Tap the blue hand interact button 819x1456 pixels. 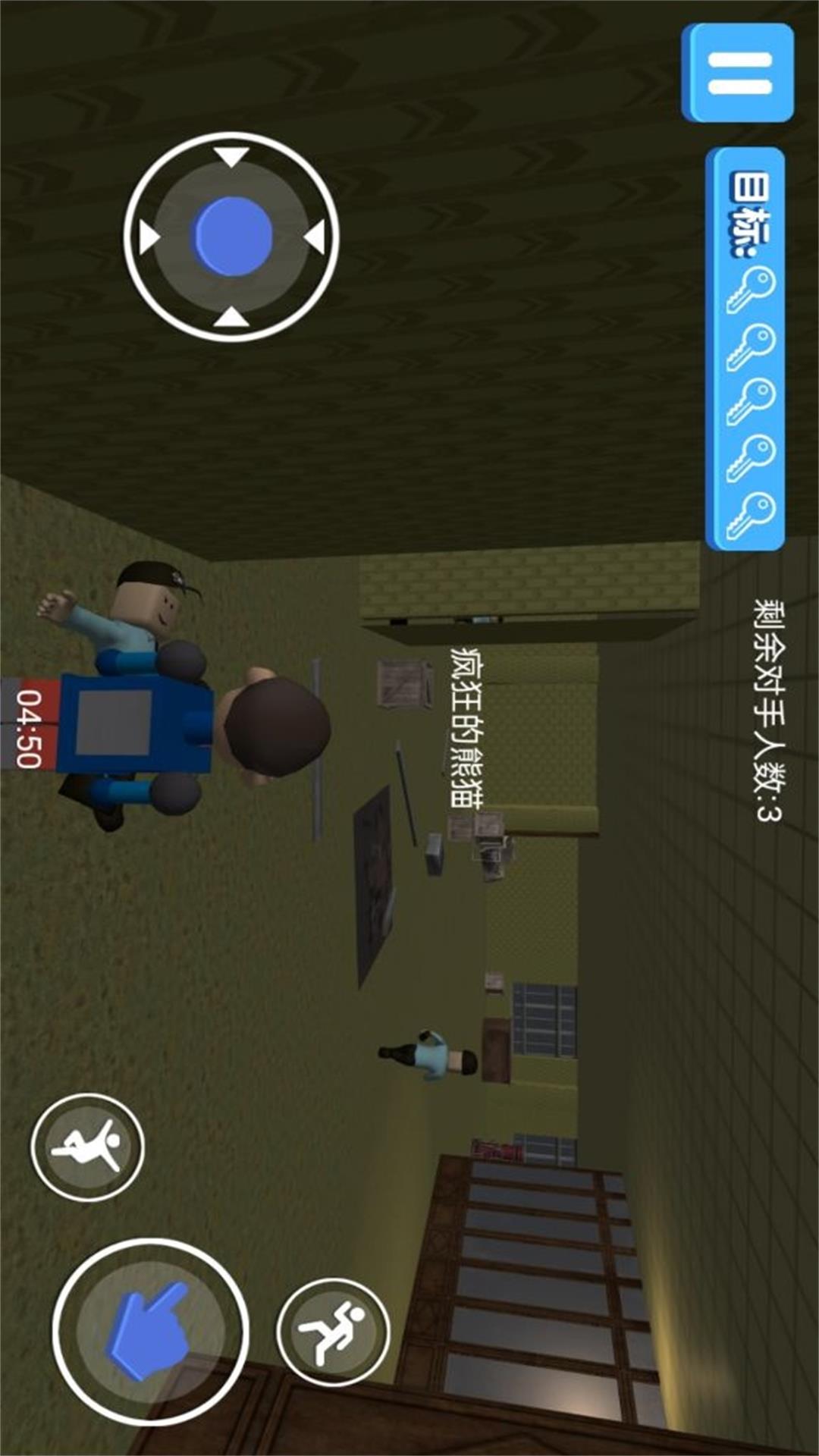(x=150, y=1331)
